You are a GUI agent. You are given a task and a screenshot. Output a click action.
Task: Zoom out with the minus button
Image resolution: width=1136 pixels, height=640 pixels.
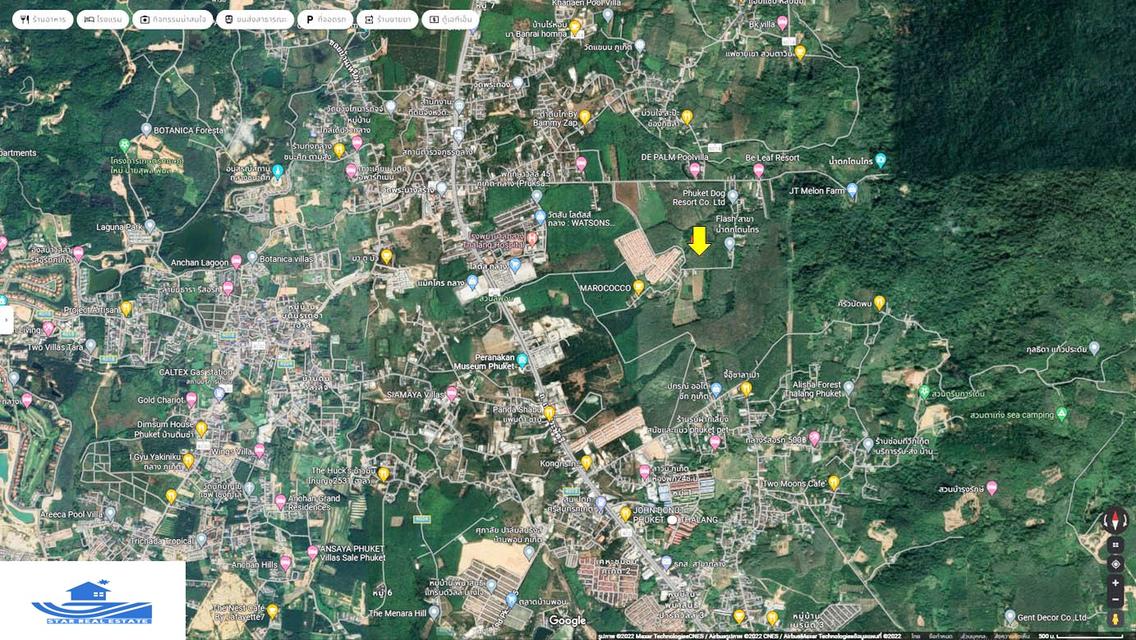tap(1115, 600)
